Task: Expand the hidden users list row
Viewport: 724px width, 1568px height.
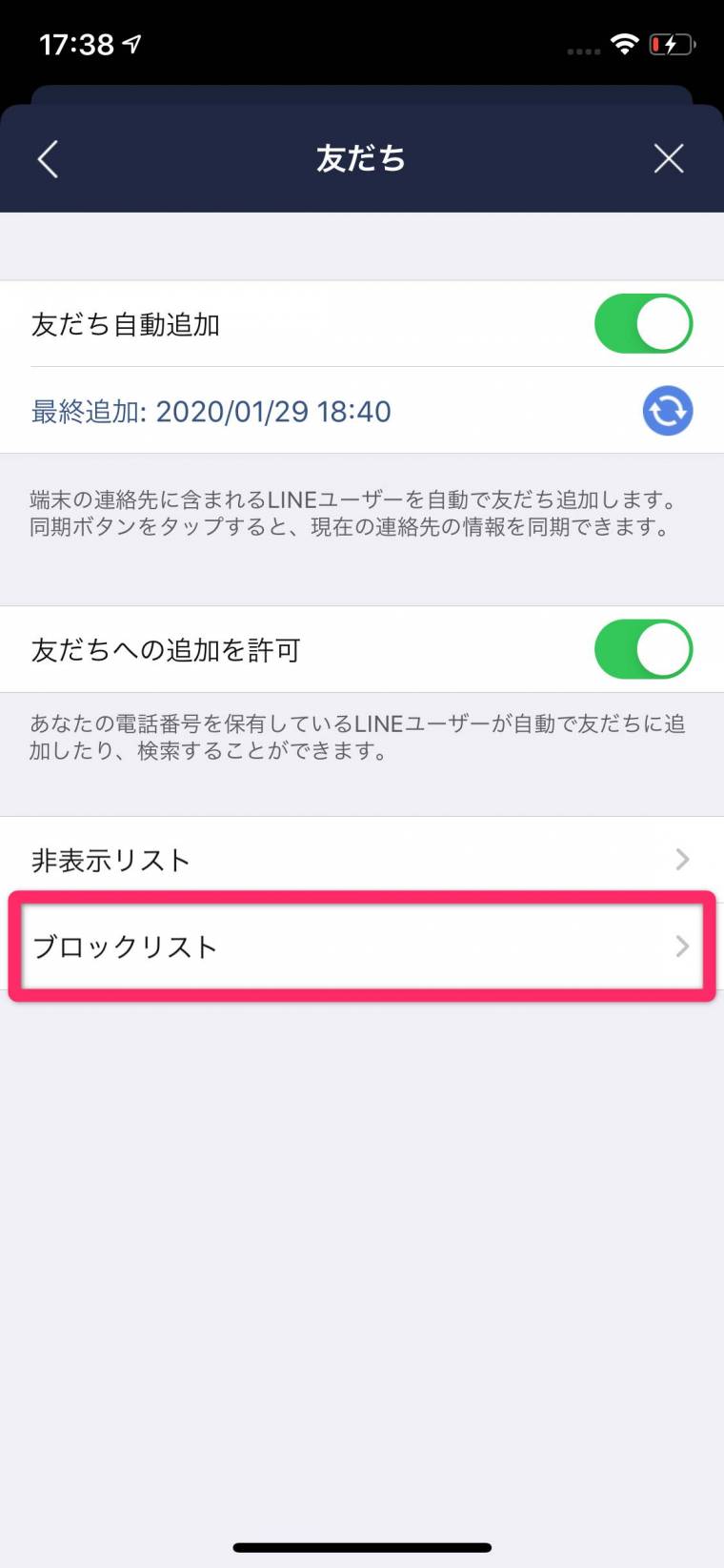Action: coord(362,859)
